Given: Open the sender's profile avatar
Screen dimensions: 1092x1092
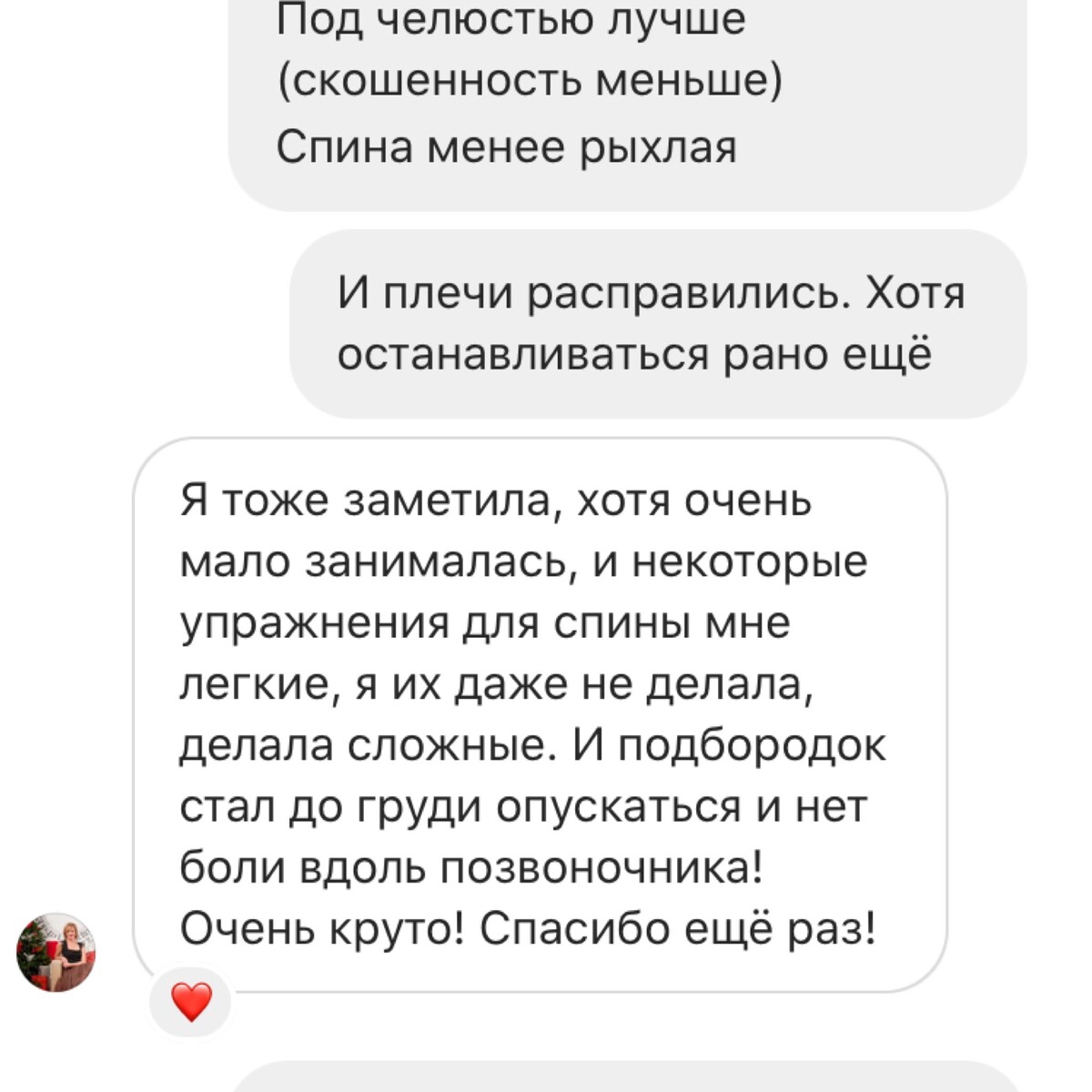Looking at the screenshot, I should click(56, 952).
